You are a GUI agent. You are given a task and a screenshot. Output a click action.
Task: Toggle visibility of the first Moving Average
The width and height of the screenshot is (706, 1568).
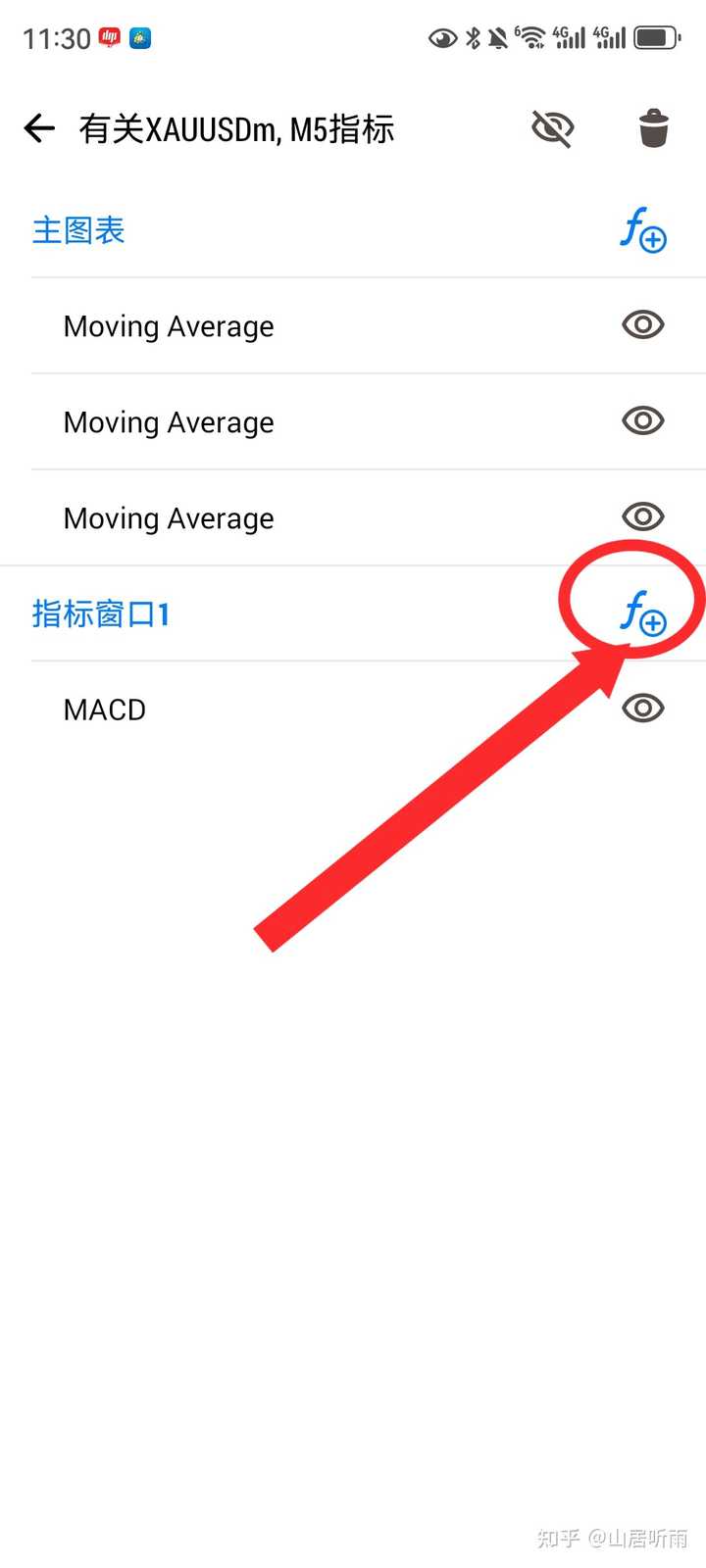pos(642,324)
